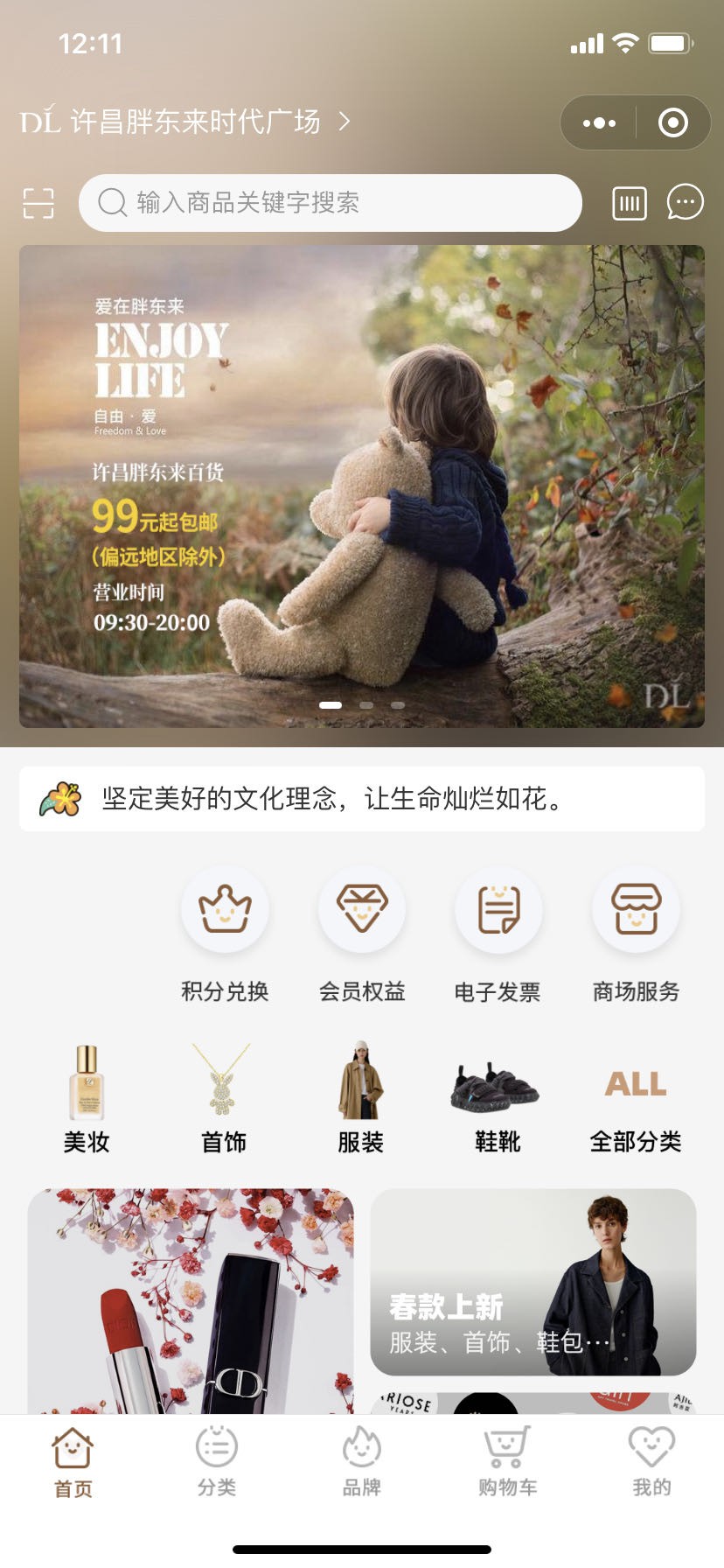Open the ENJOY LIFE banner
724x1568 pixels.
pos(362,486)
